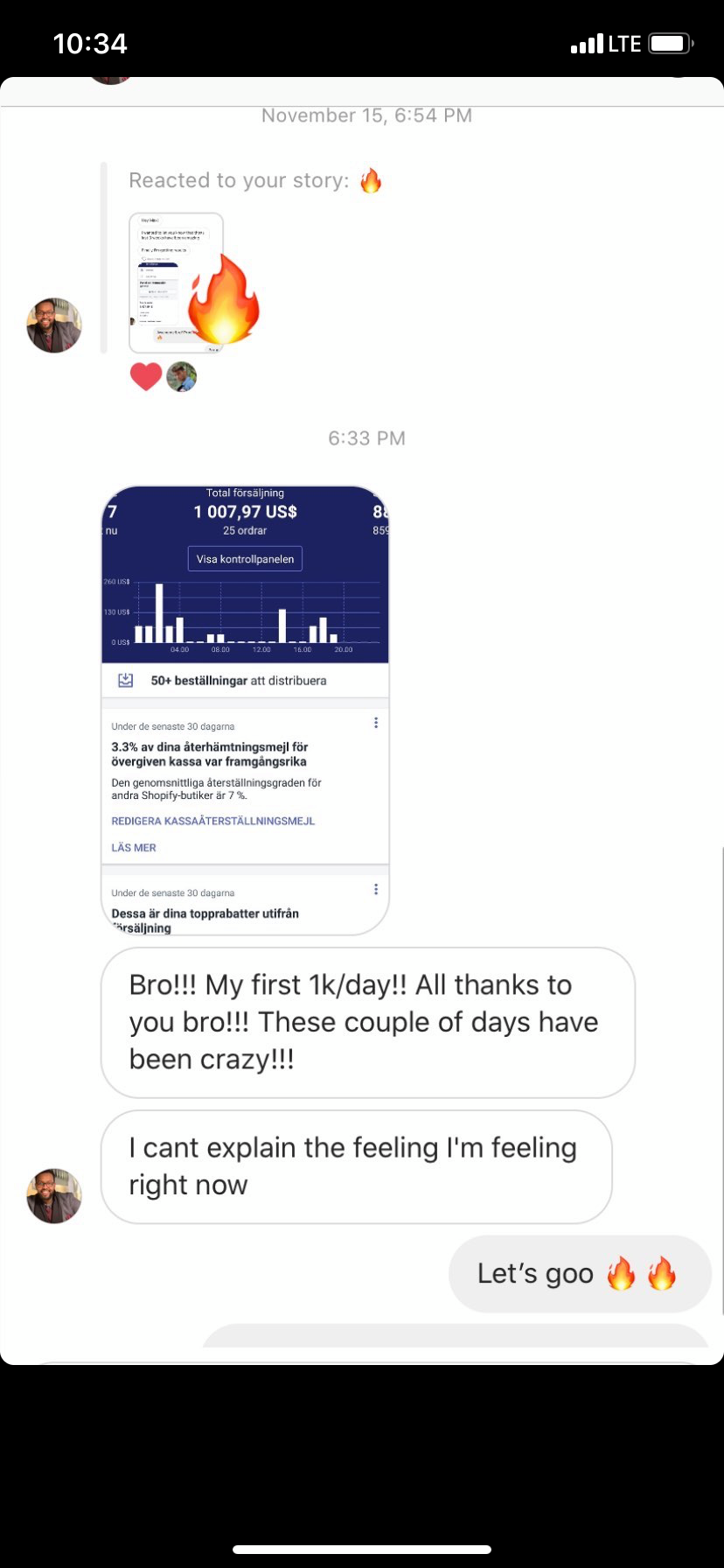Image resolution: width=724 pixels, height=1568 pixels.
Task: Open the story thumbnail with fire reaction
Action: point(177,283)
